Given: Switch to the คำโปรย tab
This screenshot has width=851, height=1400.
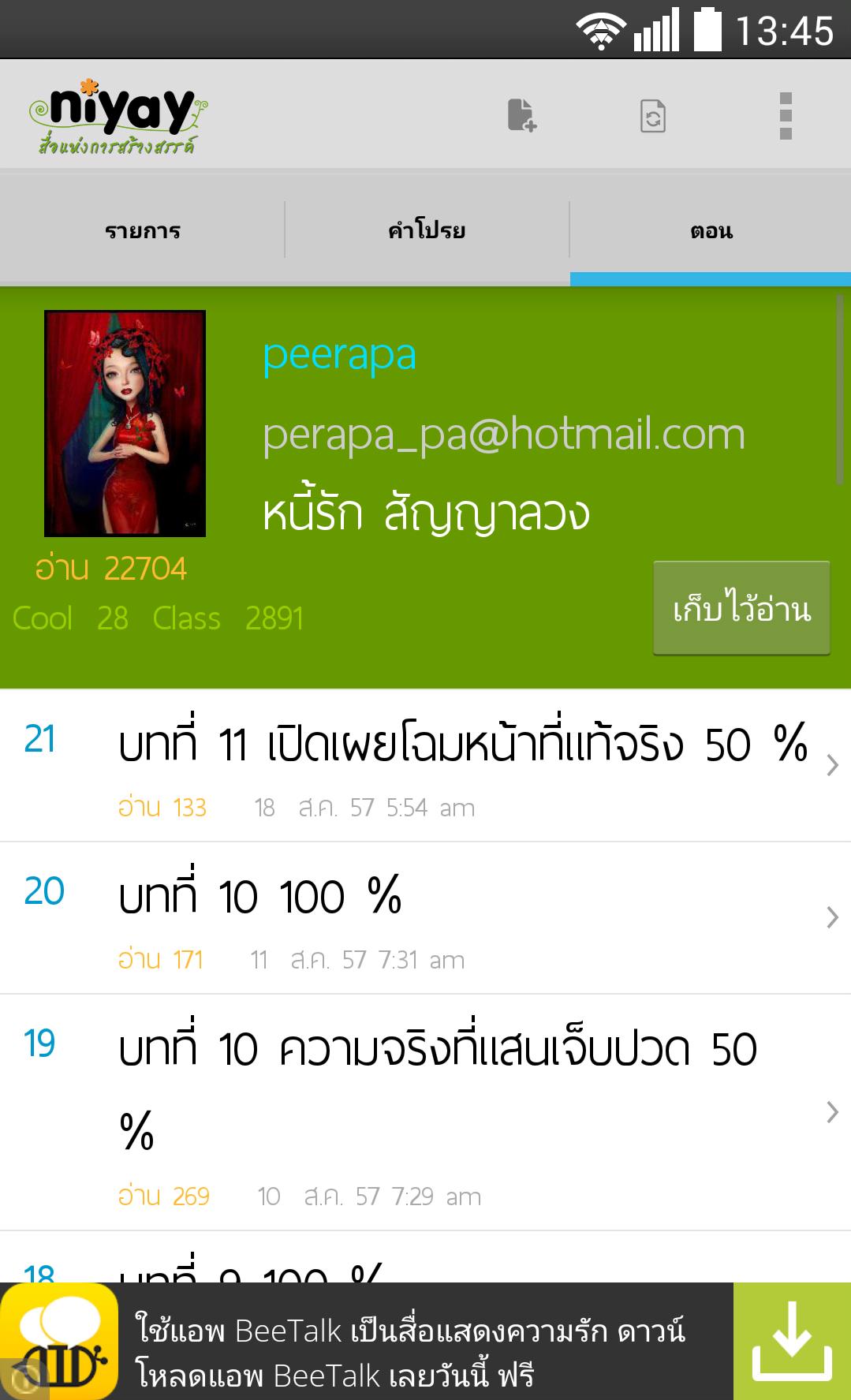Looking at the screenshot, I should click(427, 230).
